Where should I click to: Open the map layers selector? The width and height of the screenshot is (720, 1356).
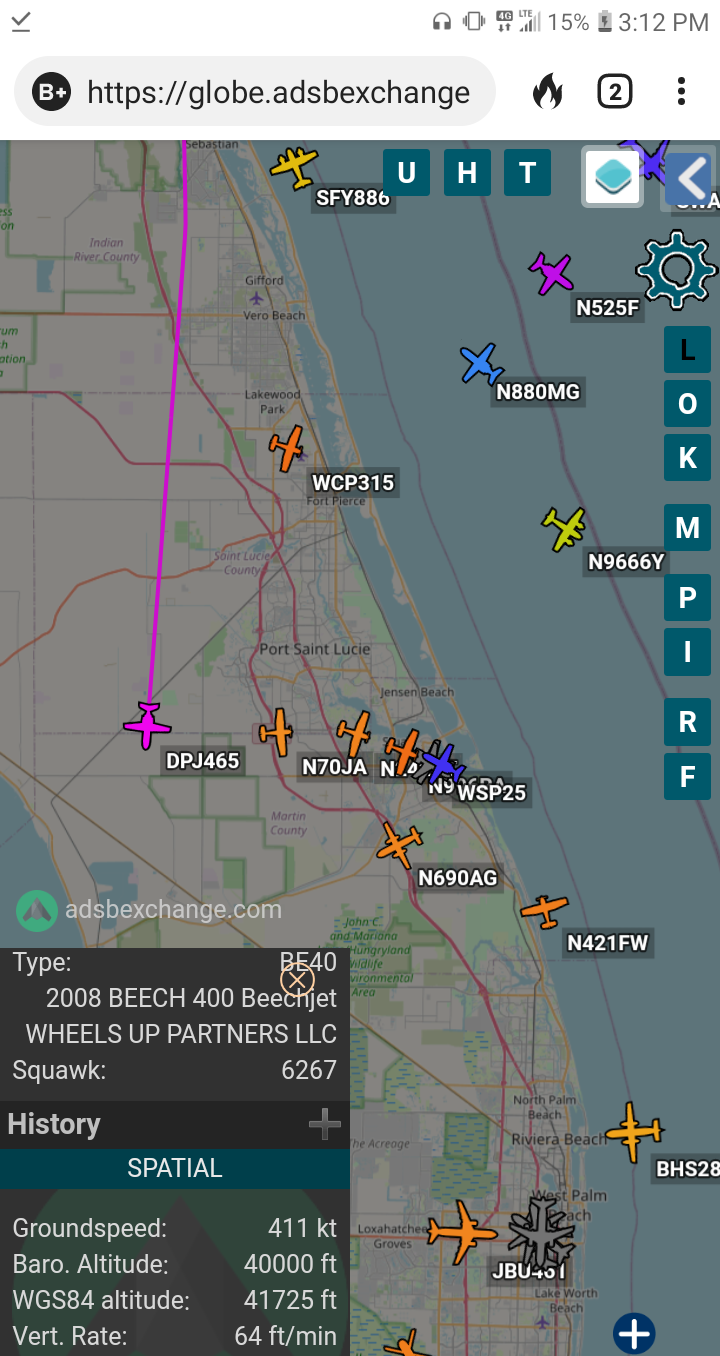(x=612, y=178)
